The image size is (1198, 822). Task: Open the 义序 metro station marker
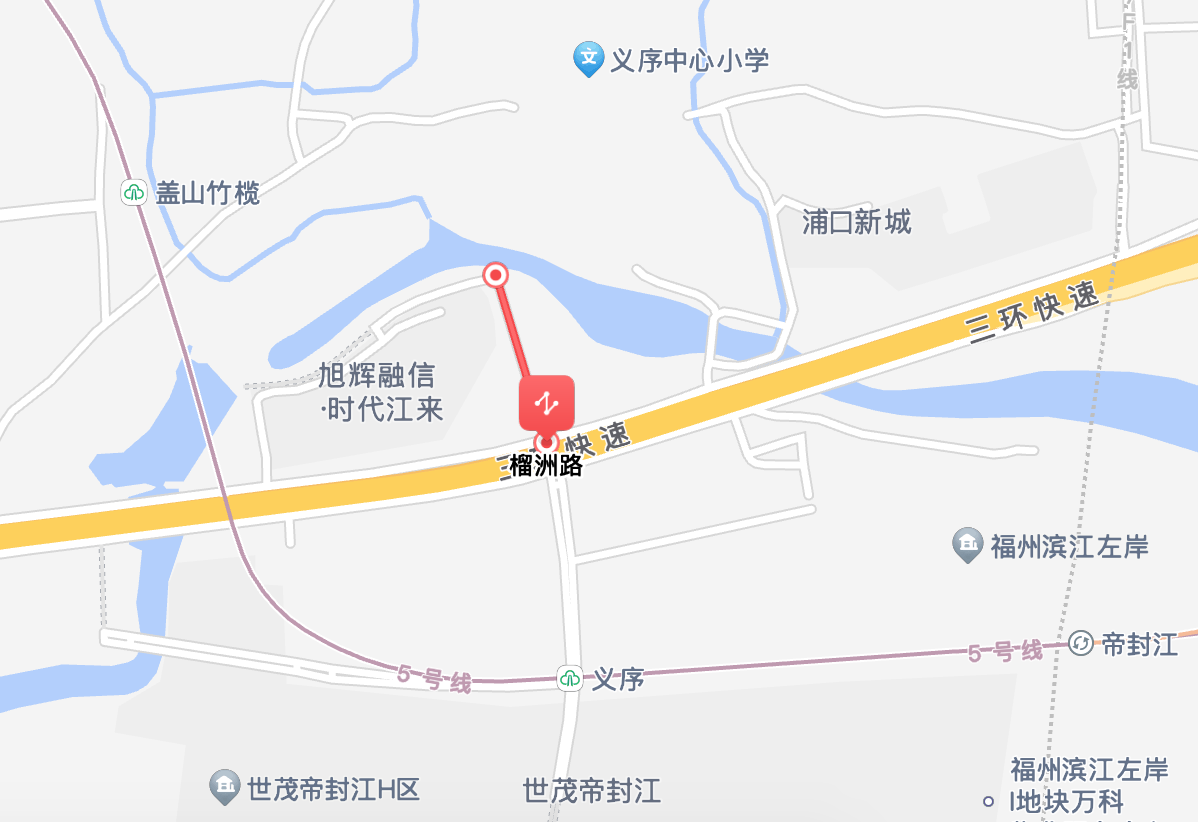click(570, 679)
